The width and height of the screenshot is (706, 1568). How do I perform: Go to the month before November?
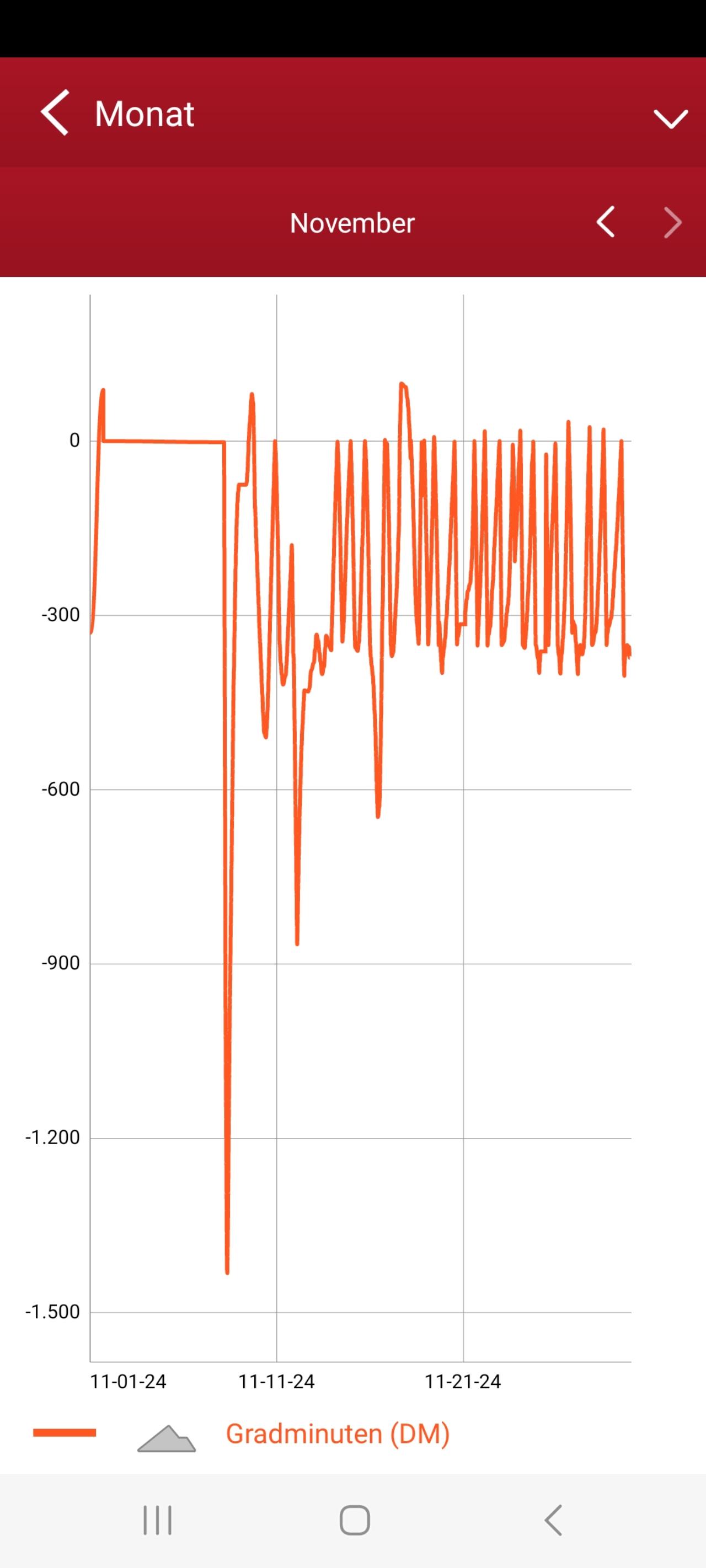(606, 222)
